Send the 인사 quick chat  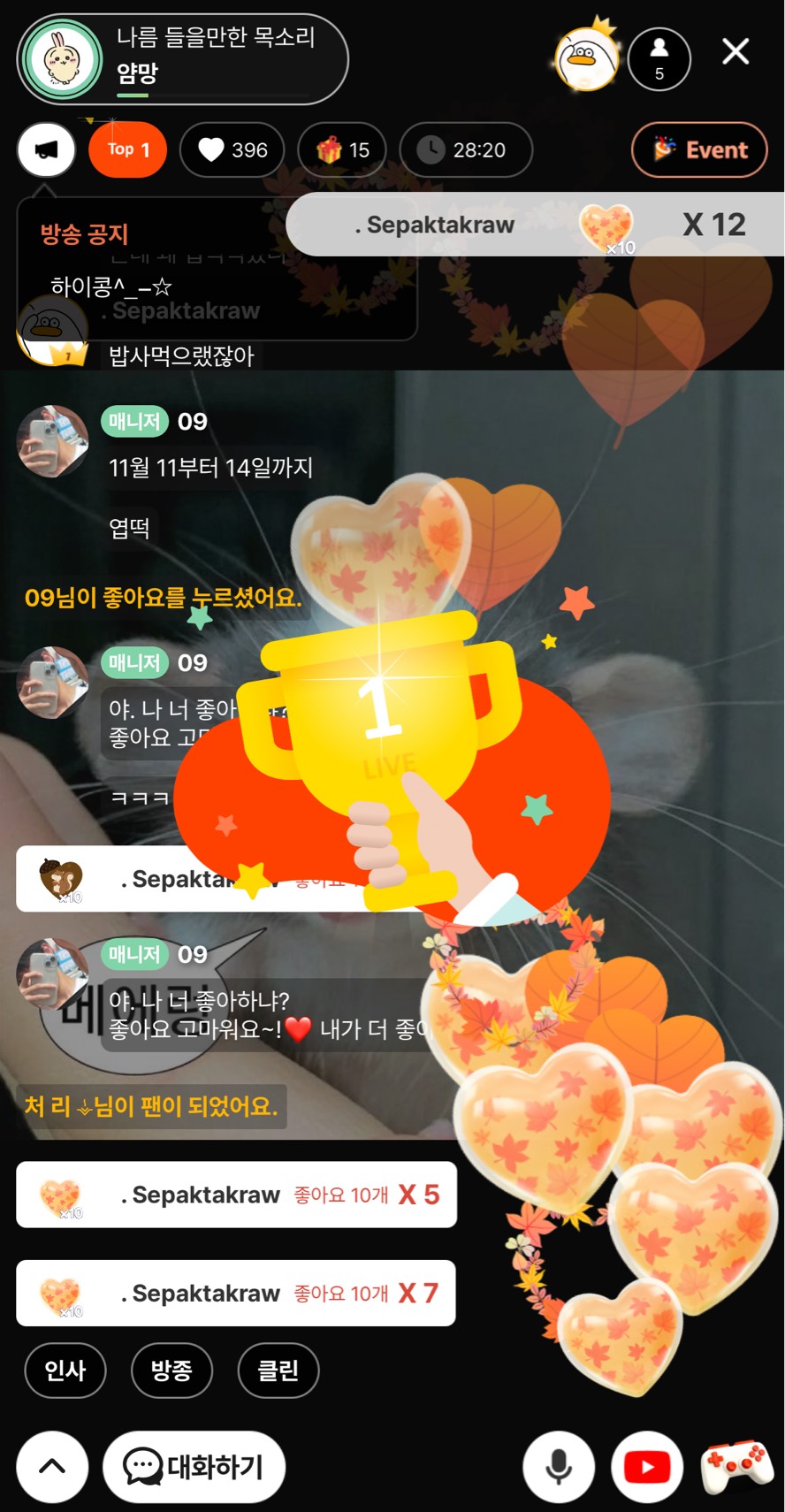coord(65,1371)
